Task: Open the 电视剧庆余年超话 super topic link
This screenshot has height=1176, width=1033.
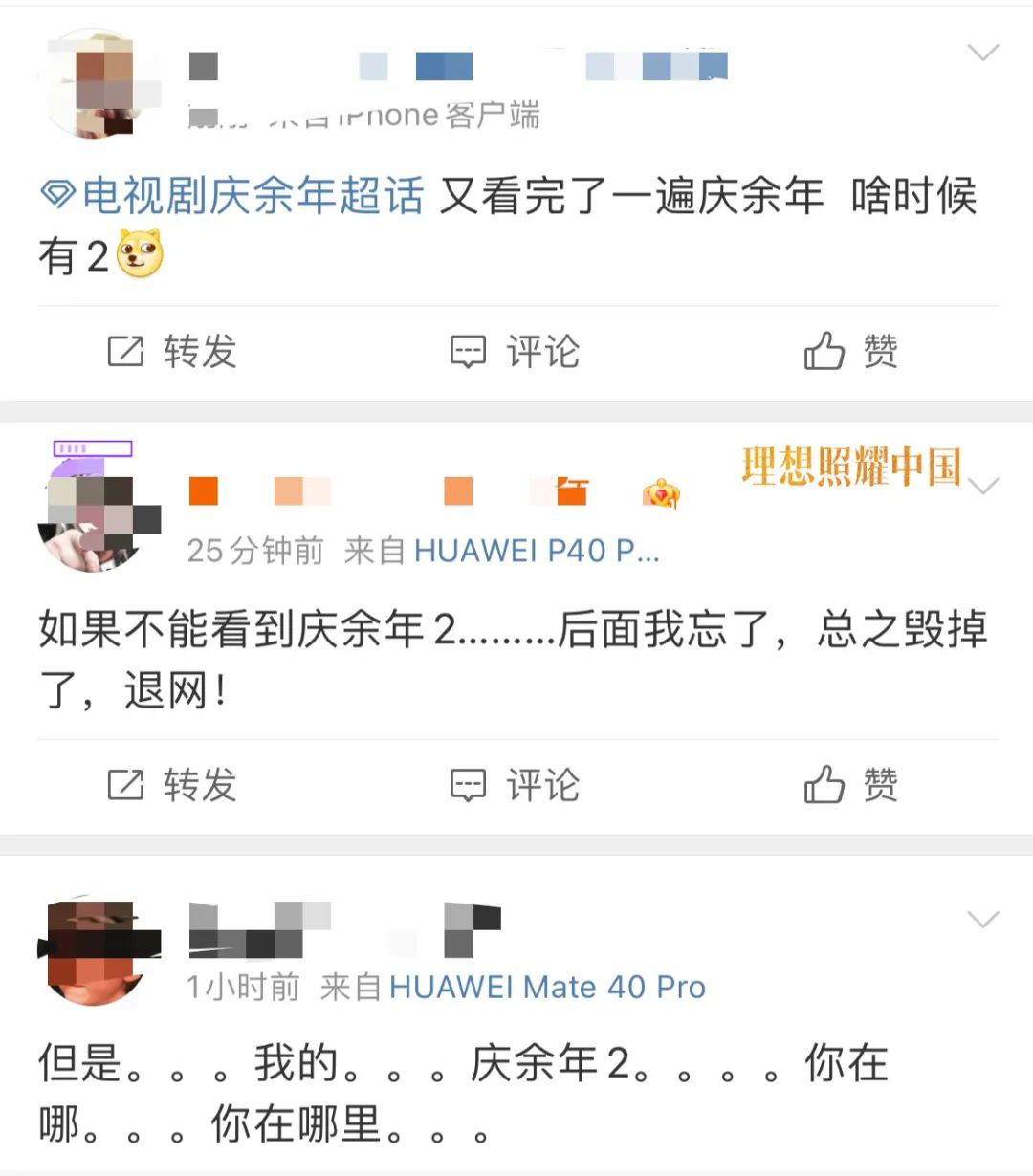Action: coord(232,197)
